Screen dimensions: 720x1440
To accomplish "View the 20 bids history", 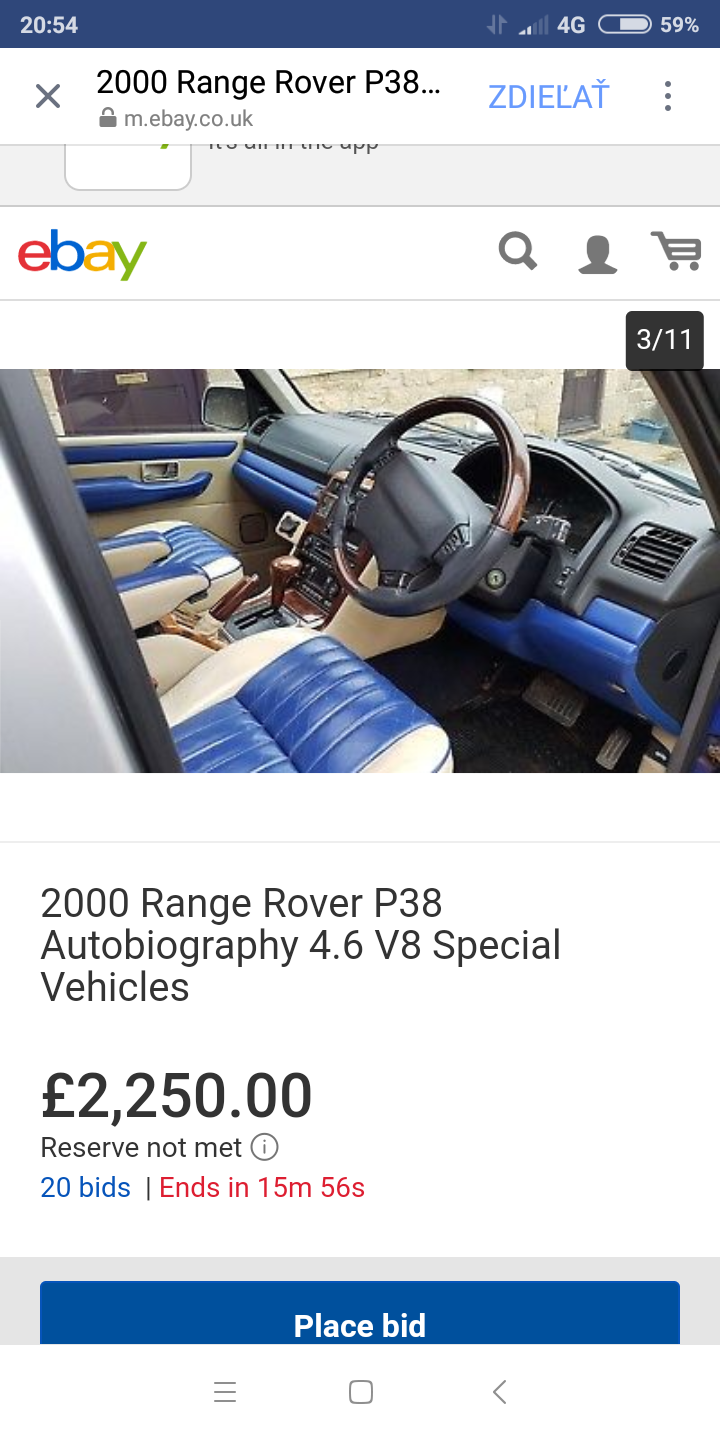I will tap(85, 1188).
